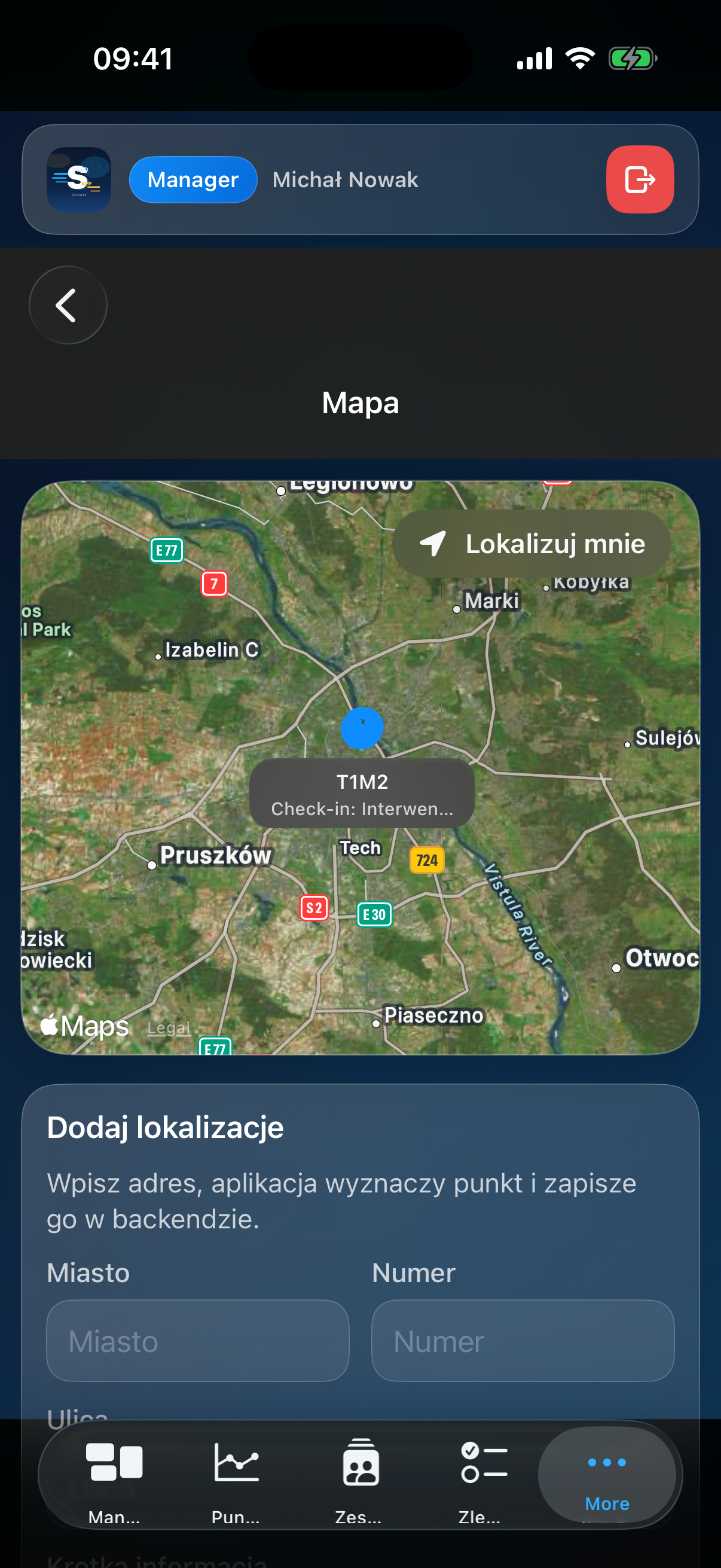721x1568 pixels.
Task: Tap the red logout icon
Action: pyautogui.click(x=640, y=179)
